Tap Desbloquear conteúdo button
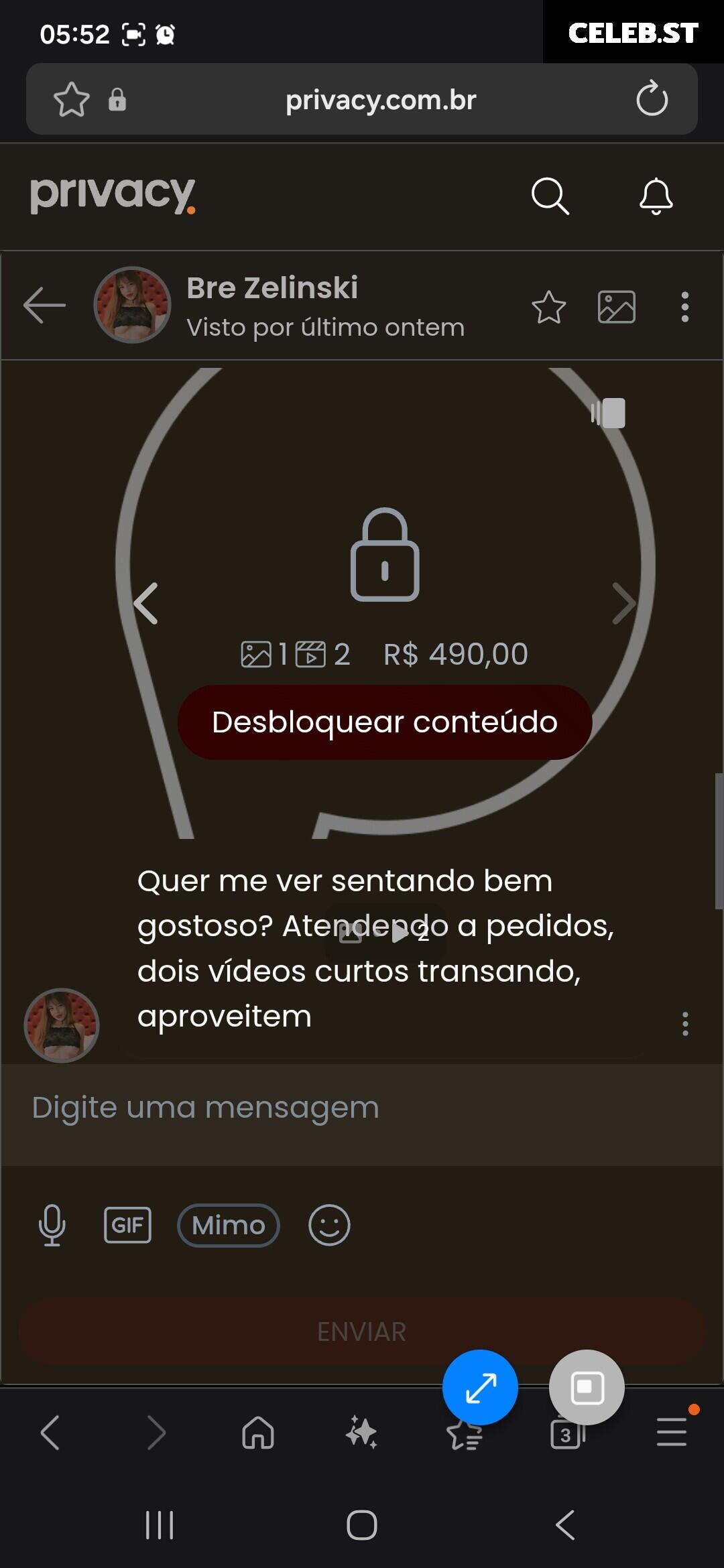This screenshot has width=724, height=1568. 385,722
